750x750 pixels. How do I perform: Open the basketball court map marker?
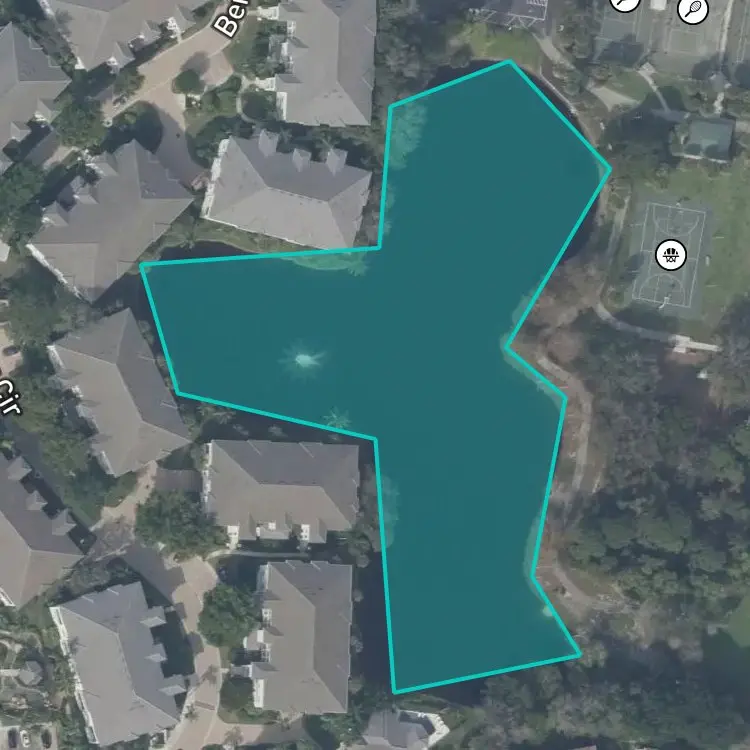(671, 254)
